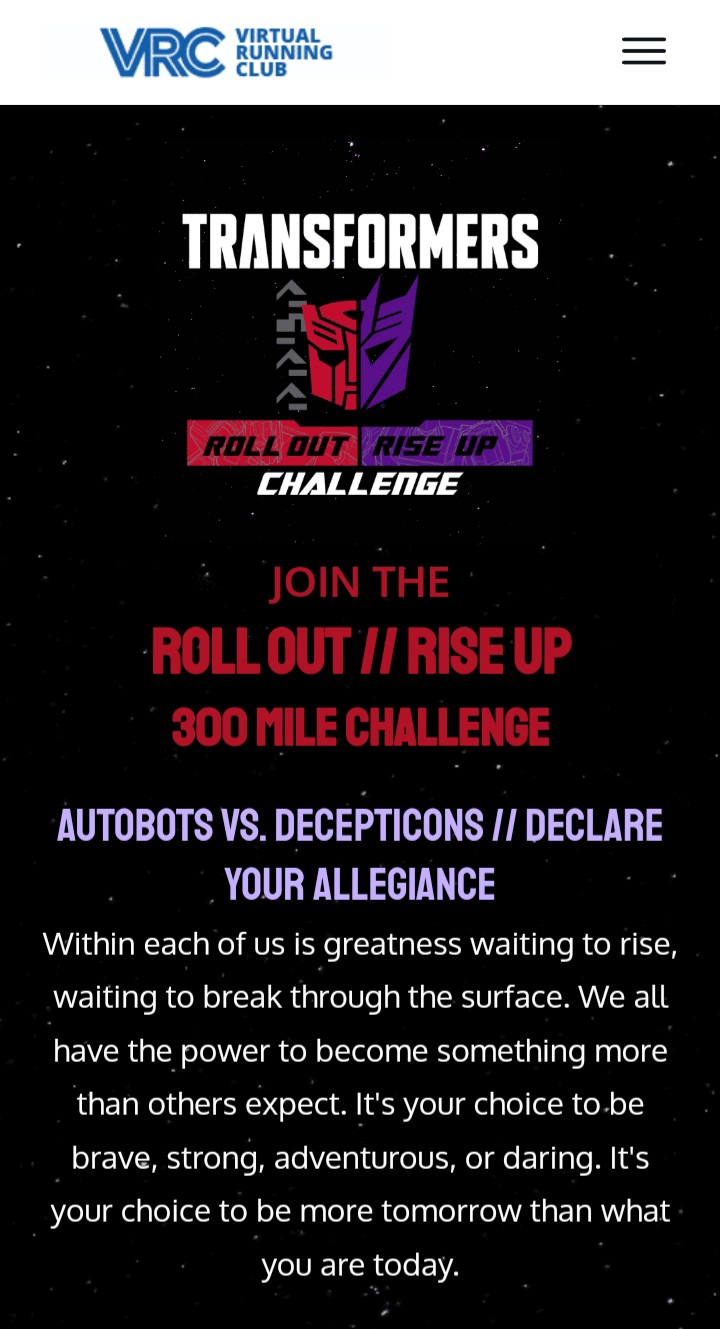This screenshot has height=1329, width=720.
Task: Open the hamburger navigation menu
Action: pyautogui.click(x=644, y=51)
